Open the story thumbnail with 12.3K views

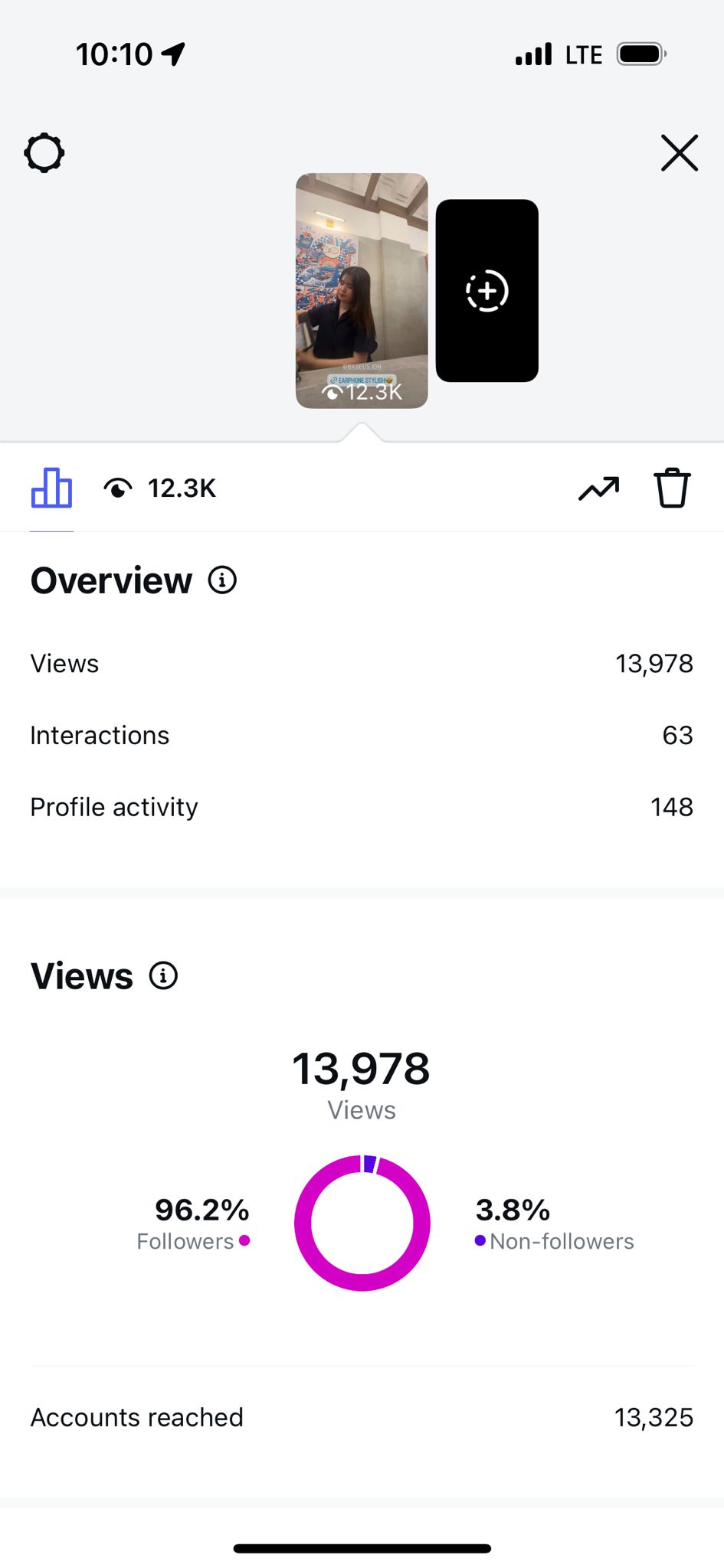362,290
